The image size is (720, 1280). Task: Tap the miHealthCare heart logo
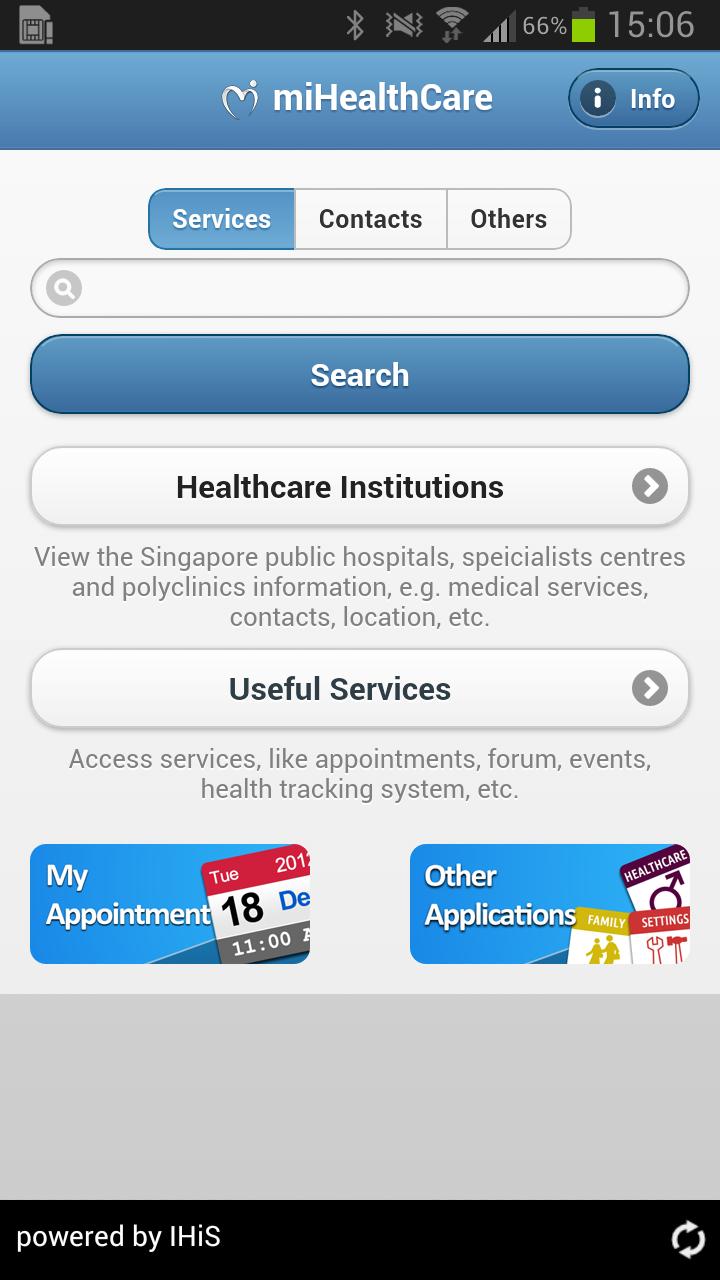(x=240, y=97)
